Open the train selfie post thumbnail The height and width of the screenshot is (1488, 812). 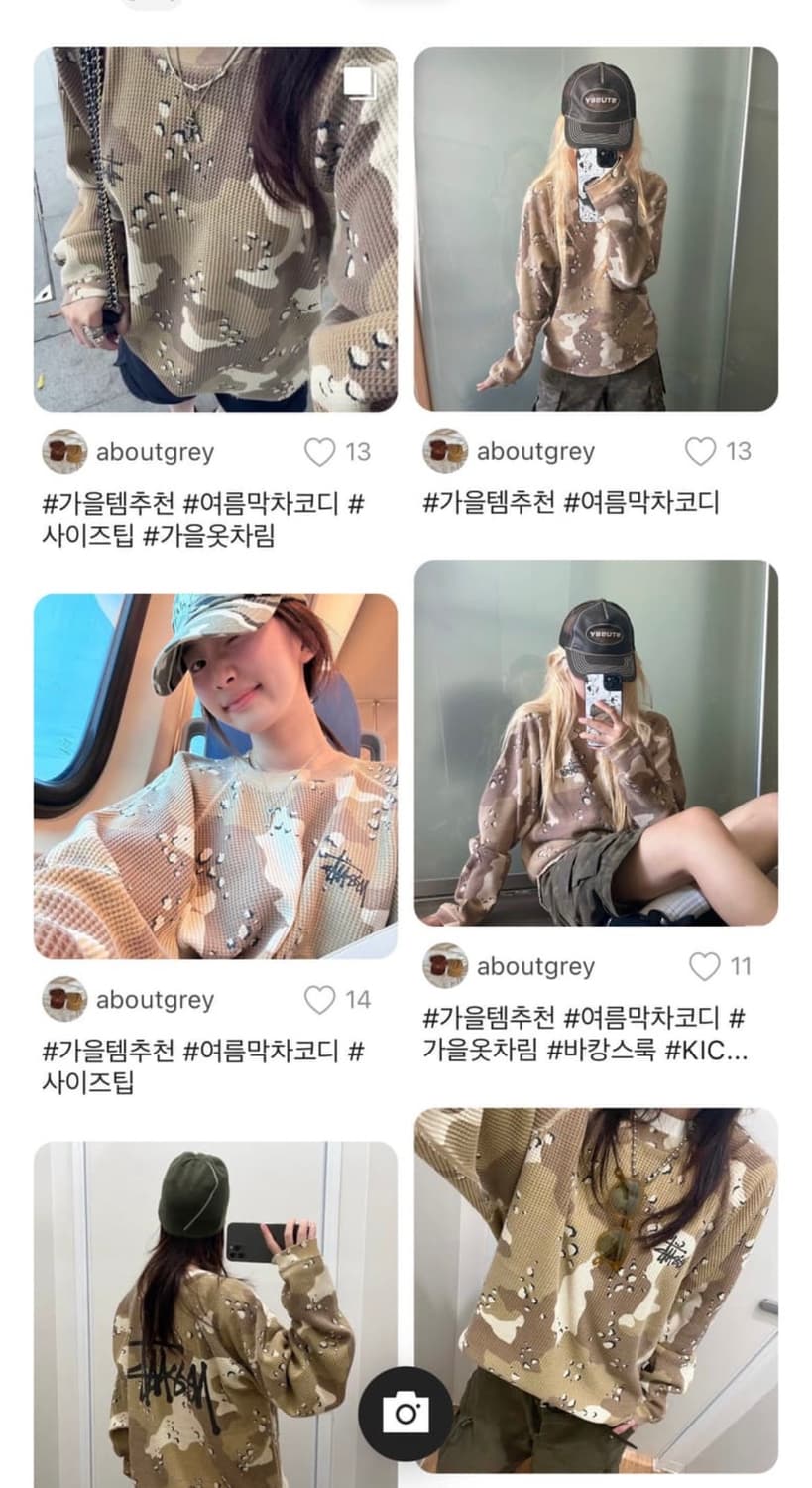213,774
